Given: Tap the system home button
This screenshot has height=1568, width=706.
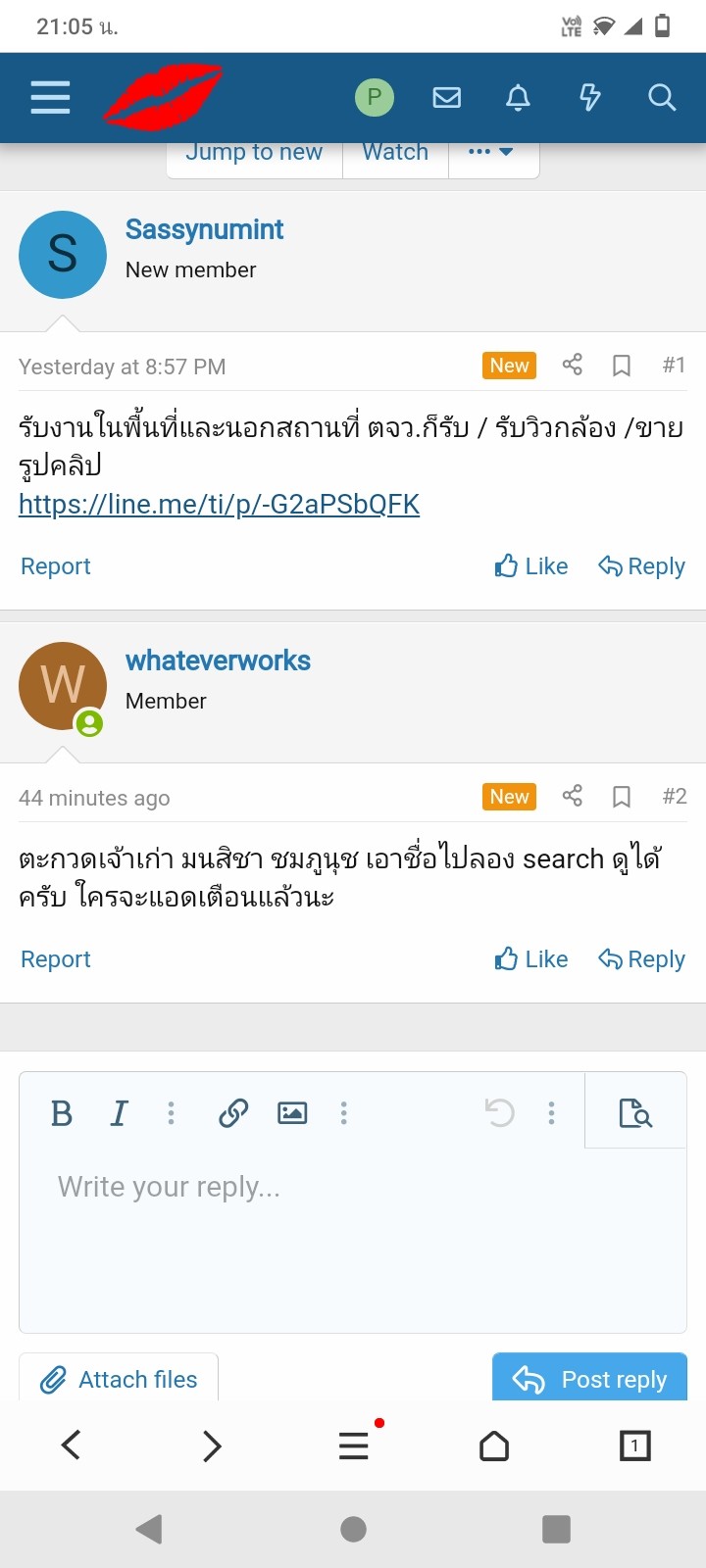Looking at the screenshot, I should tap(353, 1529).
